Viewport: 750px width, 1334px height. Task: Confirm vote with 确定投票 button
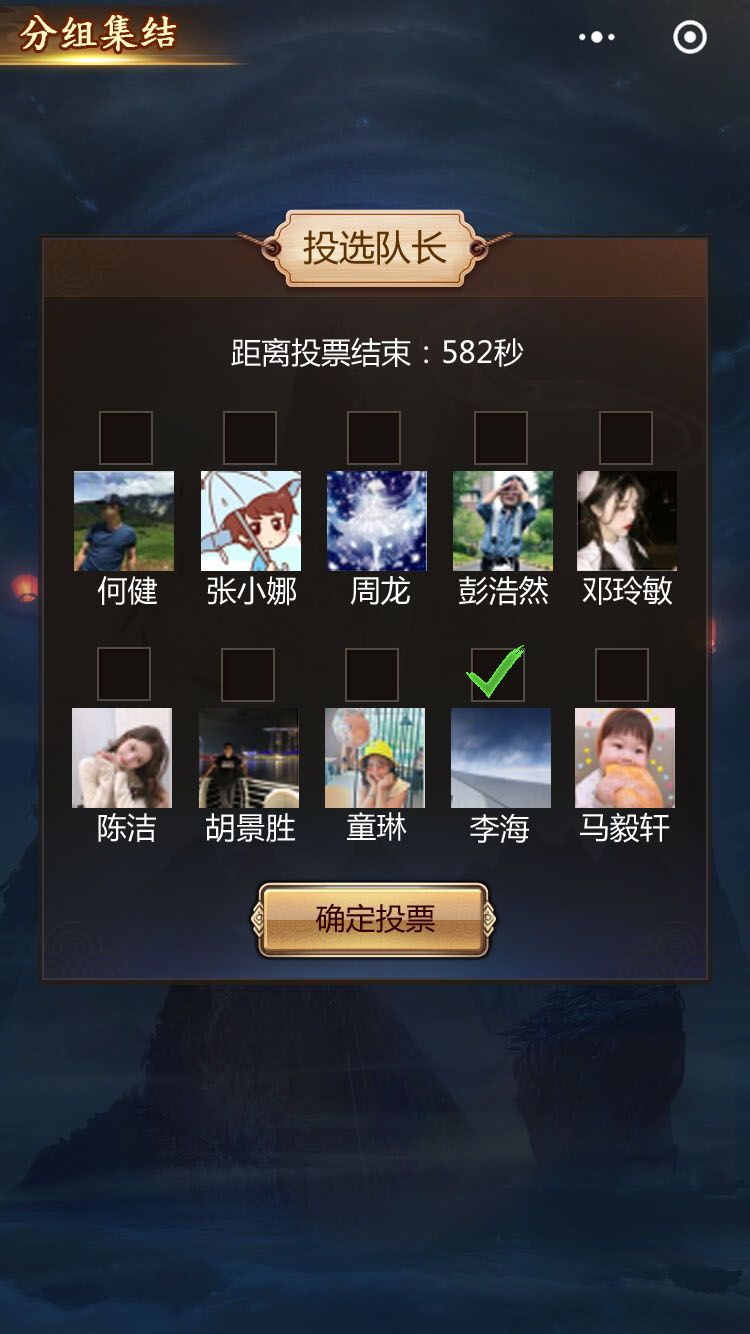(x=375, y=919)
